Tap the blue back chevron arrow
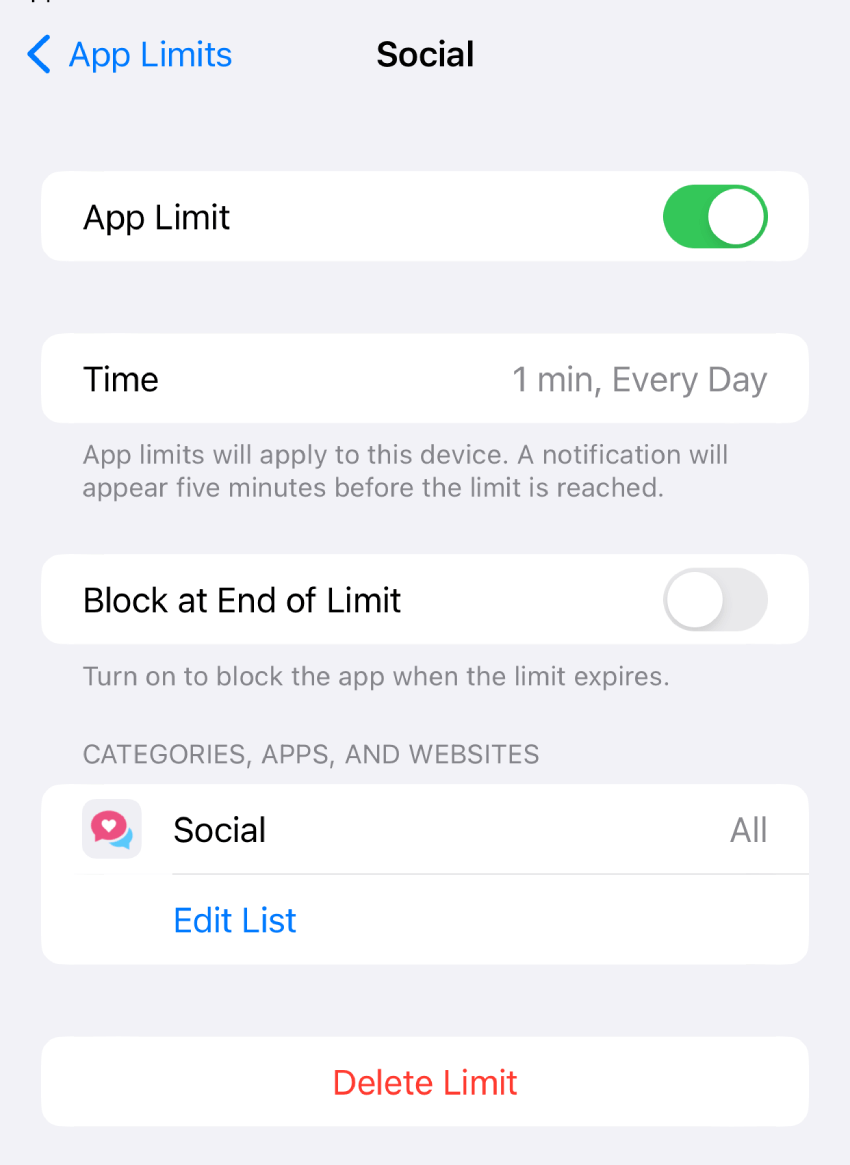The image size is (850, 1165). [38, 55]
